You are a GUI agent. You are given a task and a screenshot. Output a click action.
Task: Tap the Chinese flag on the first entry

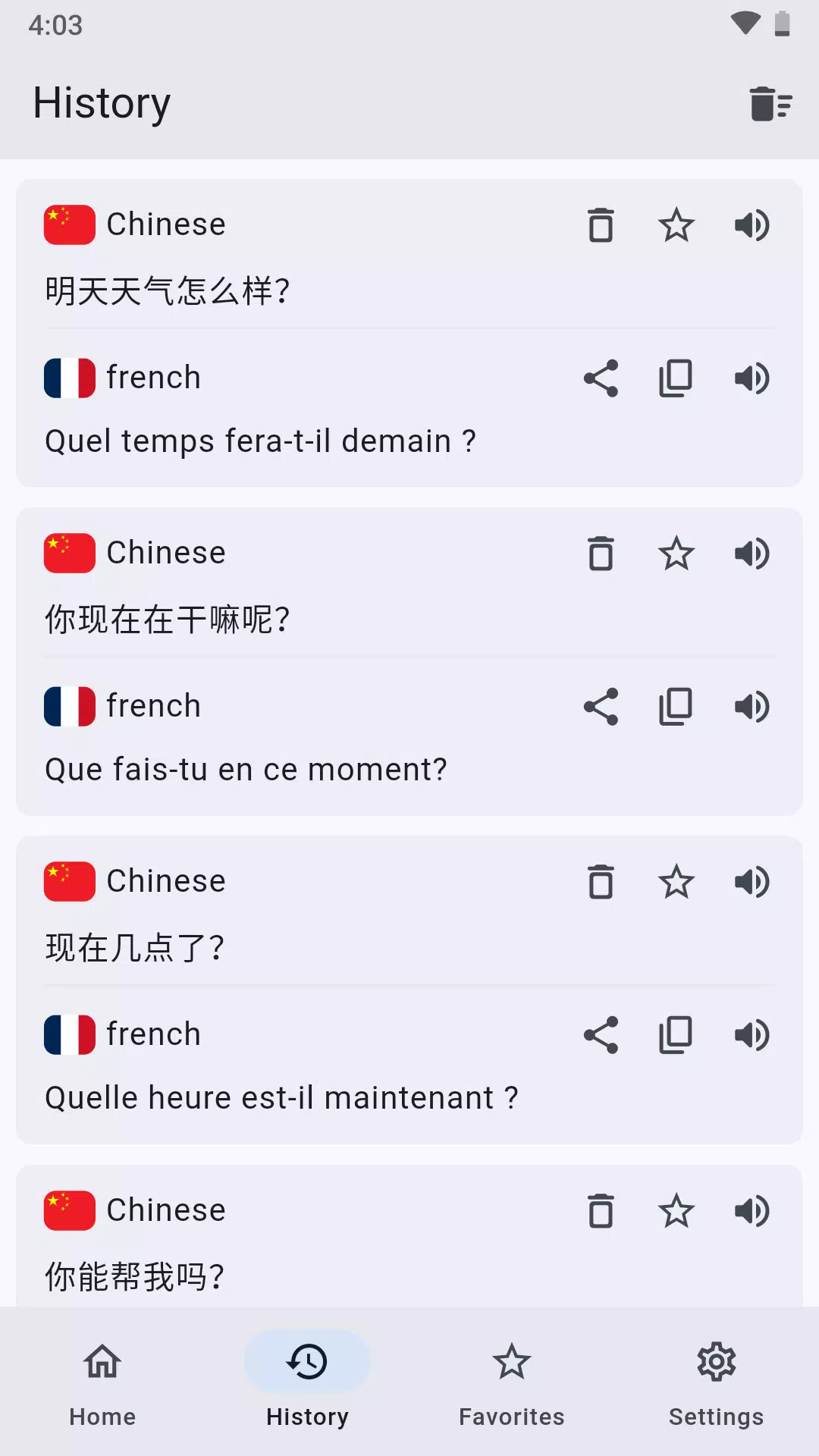pos(69,224)
